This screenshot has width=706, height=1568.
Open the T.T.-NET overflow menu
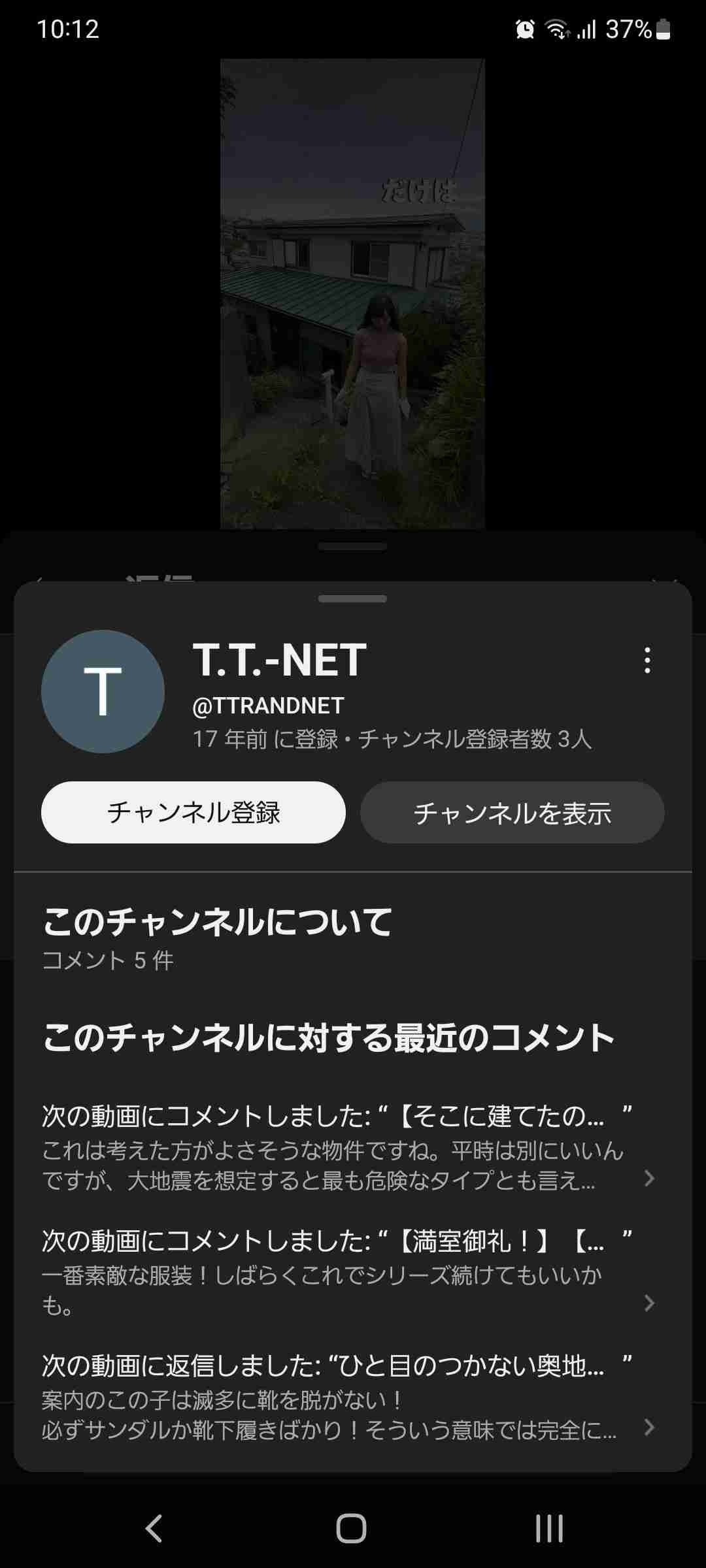tap(647, 661)
